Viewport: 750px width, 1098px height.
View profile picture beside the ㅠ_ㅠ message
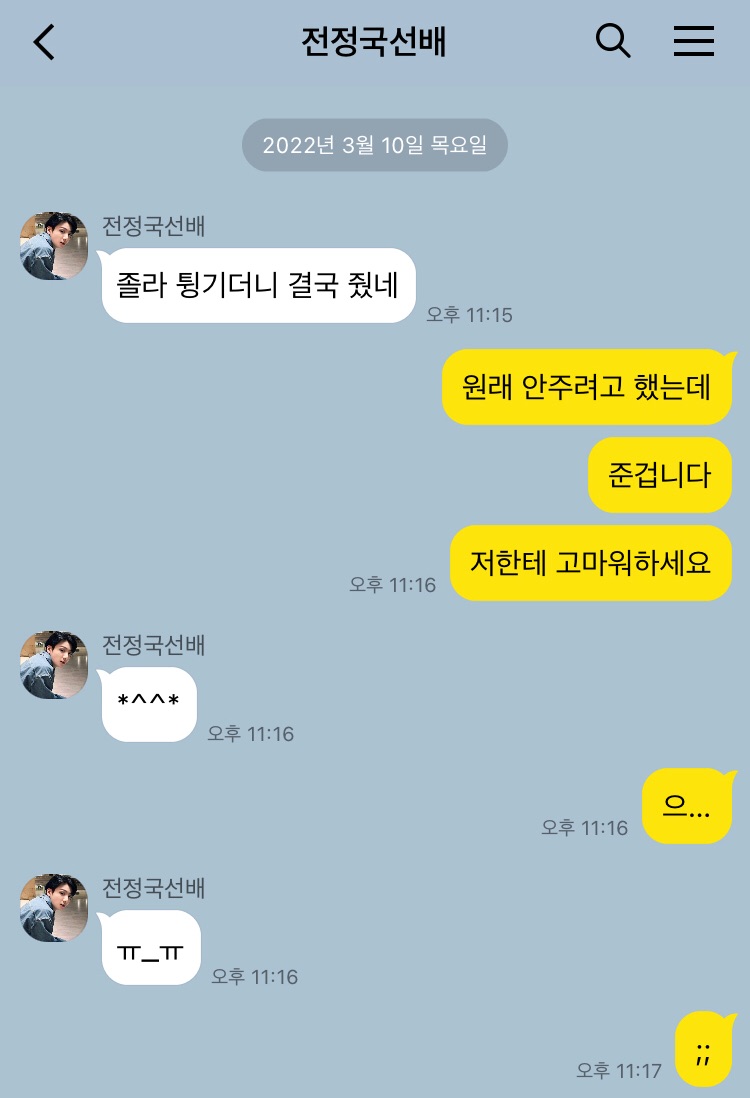(54, 908)
